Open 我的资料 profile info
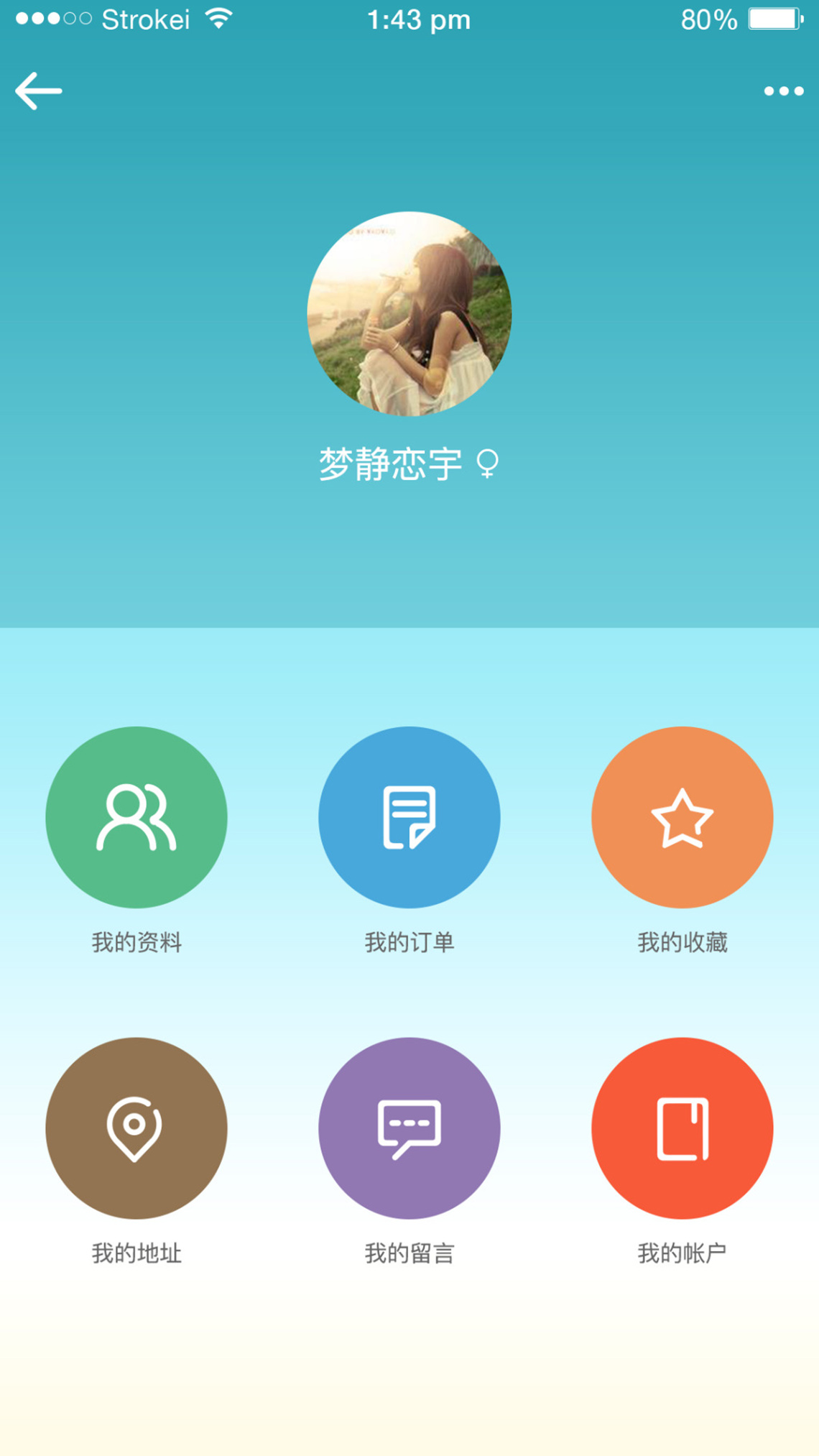Viewport: 819px width, 1456px height. pos(136,818)
